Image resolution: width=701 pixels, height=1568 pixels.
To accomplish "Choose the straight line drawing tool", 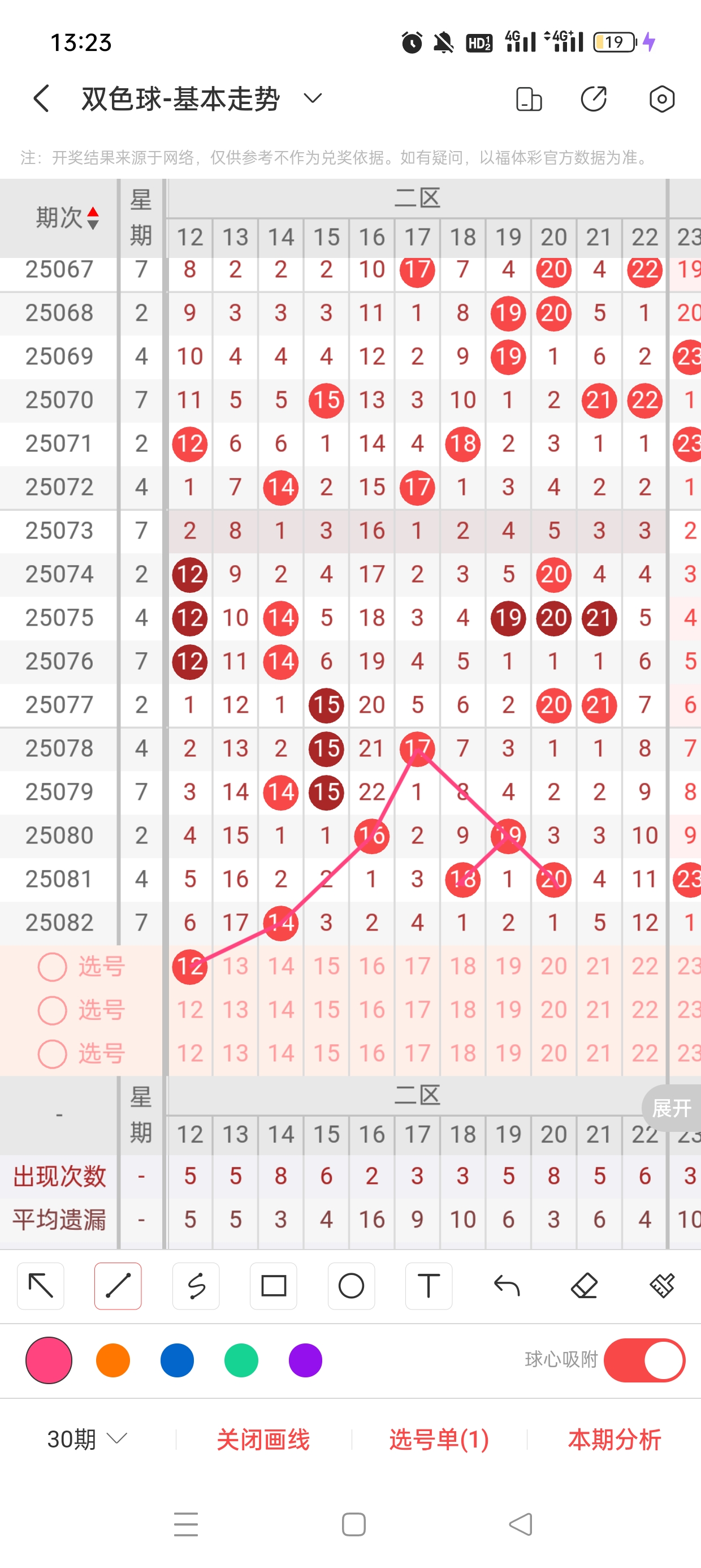I will click(x=118, y=1286).
